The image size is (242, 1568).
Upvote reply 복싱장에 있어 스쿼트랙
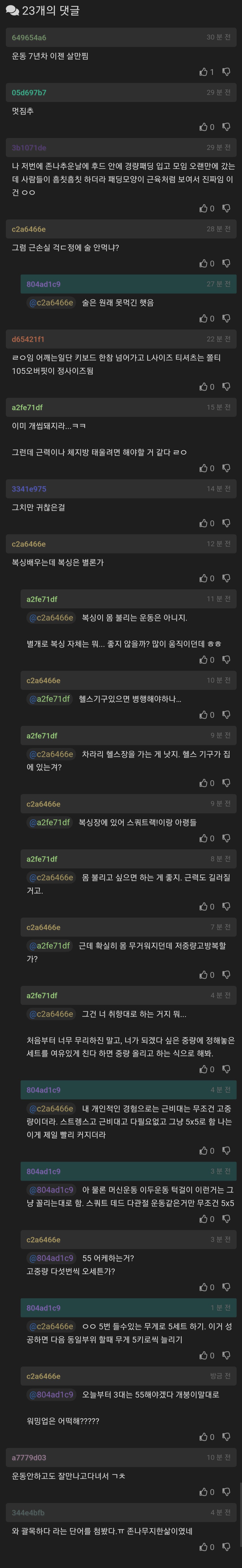pyautogui.click(x=204, y=838)
